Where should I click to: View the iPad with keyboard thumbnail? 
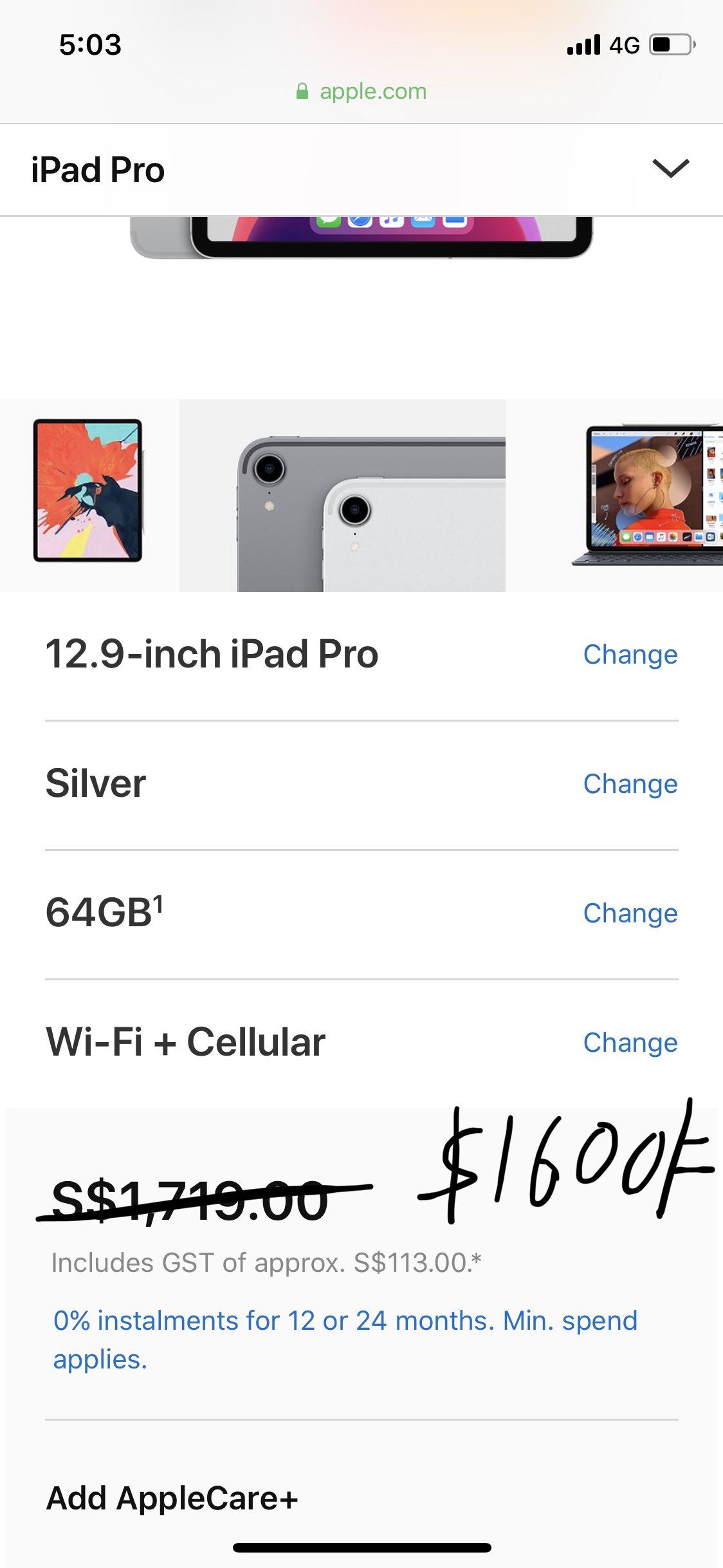(x=648, y=496)
